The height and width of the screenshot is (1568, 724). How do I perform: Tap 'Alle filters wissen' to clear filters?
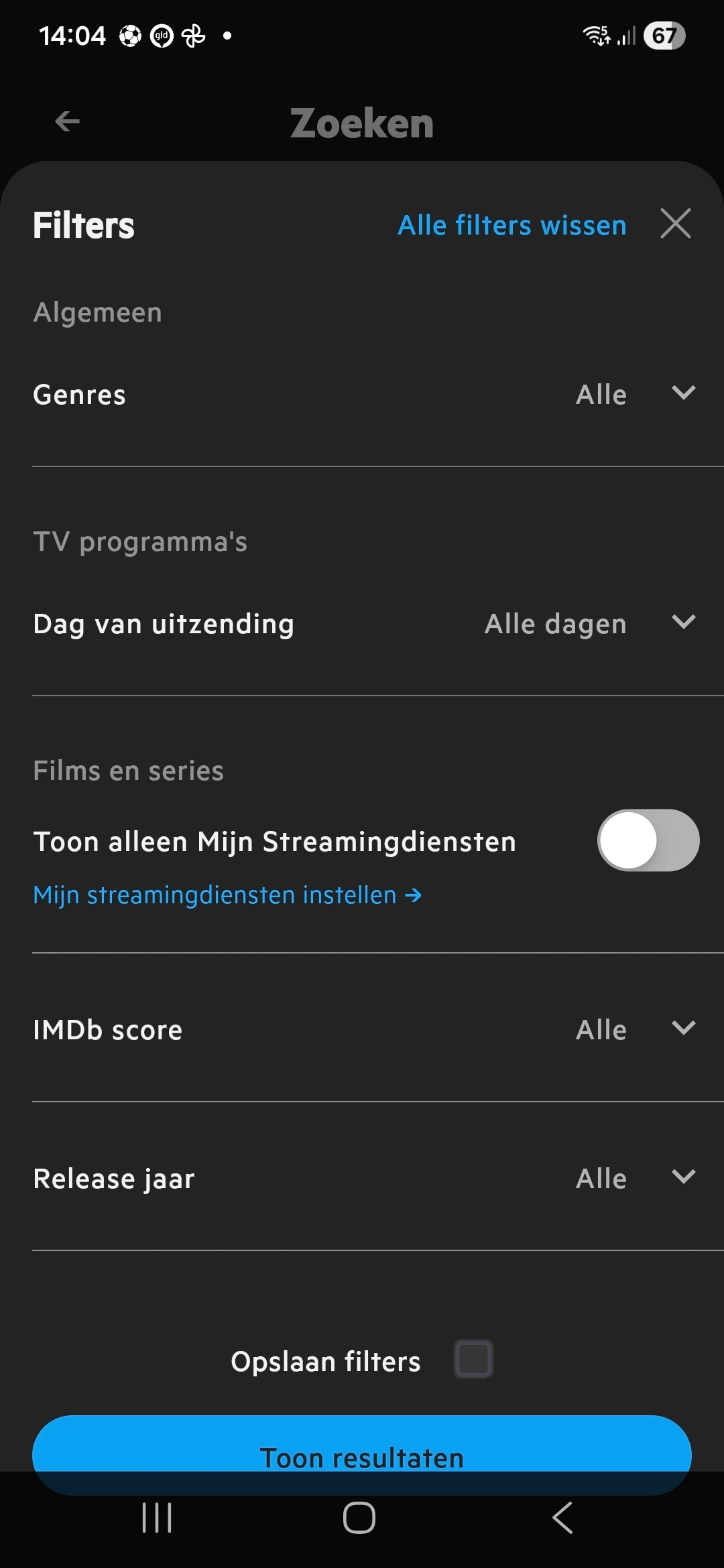(512, 226)
